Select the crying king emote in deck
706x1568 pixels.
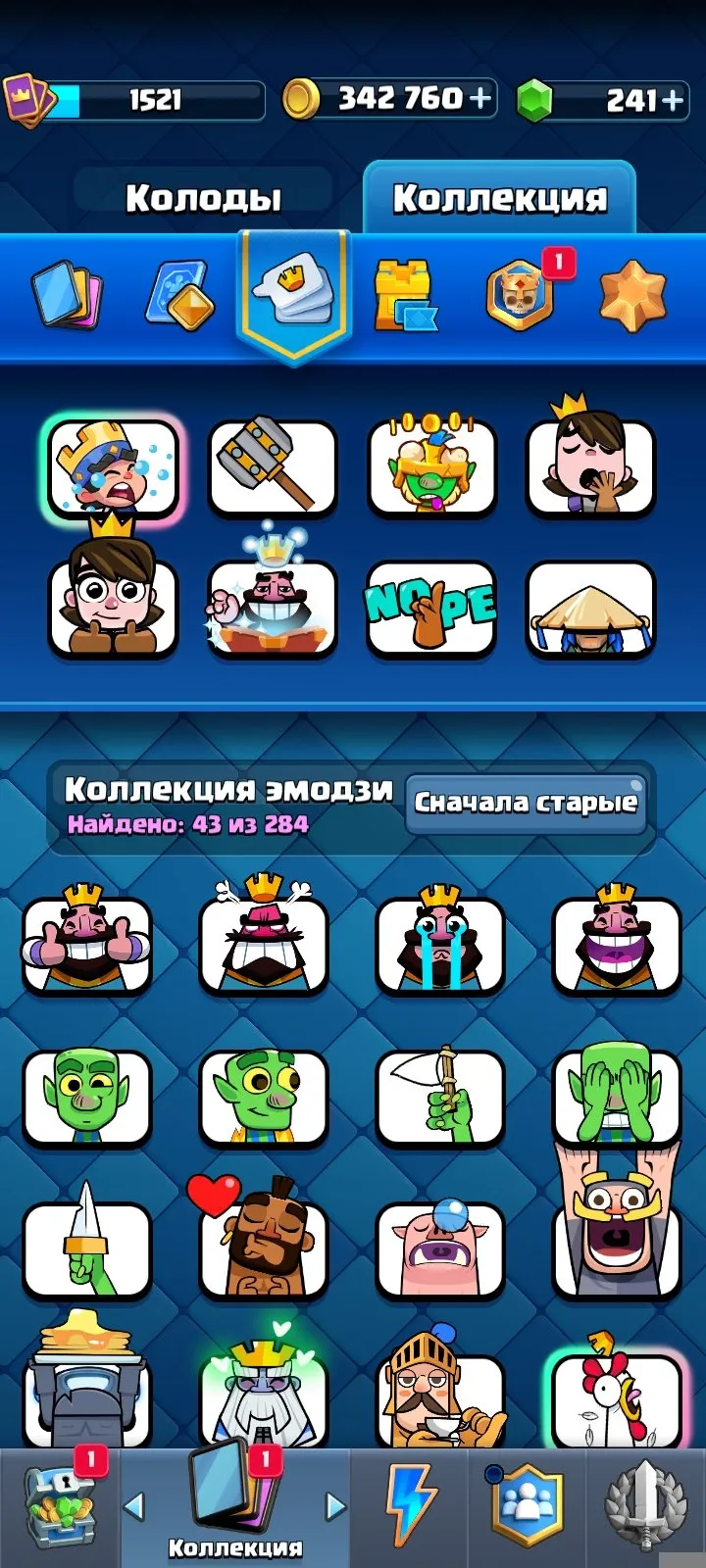113,468
